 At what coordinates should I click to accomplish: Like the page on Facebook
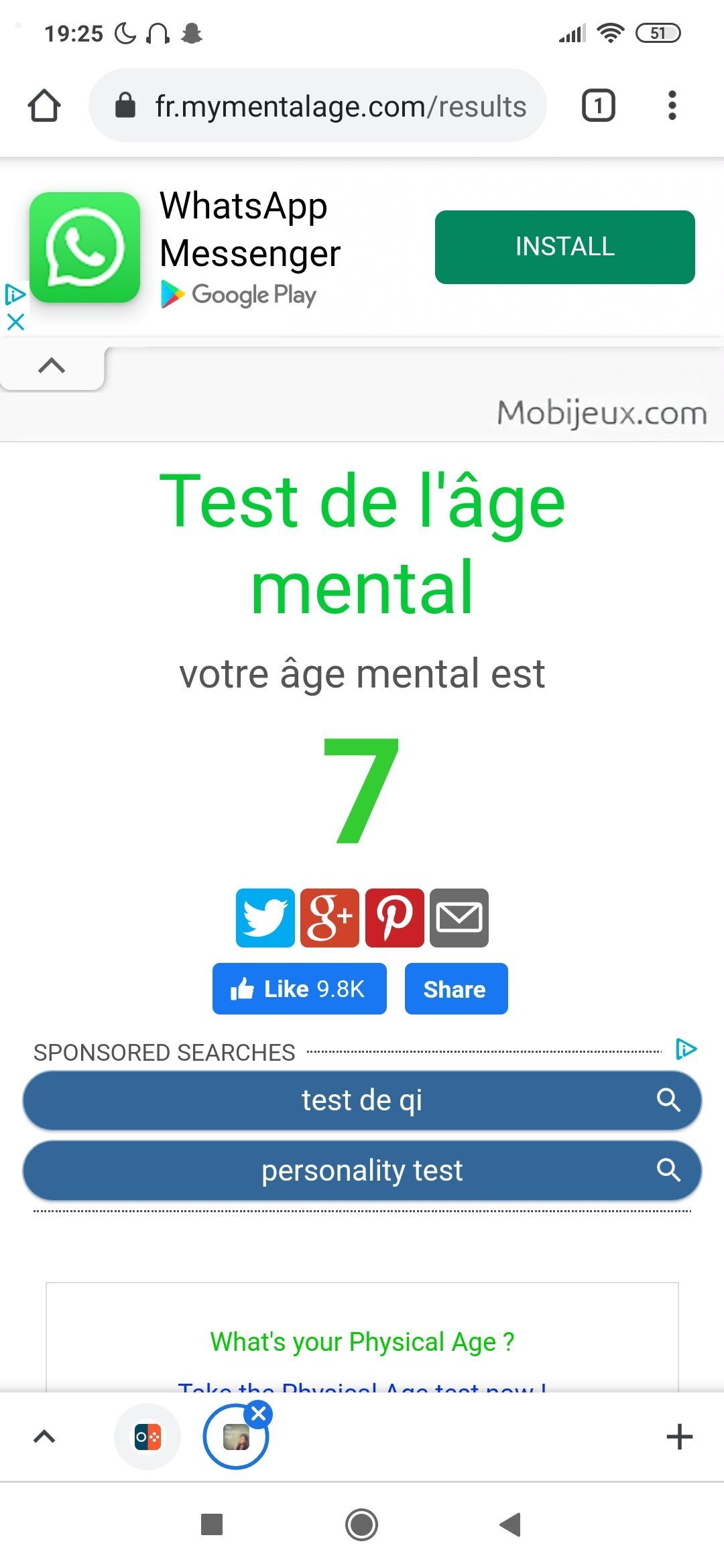[x=299, y=988]
